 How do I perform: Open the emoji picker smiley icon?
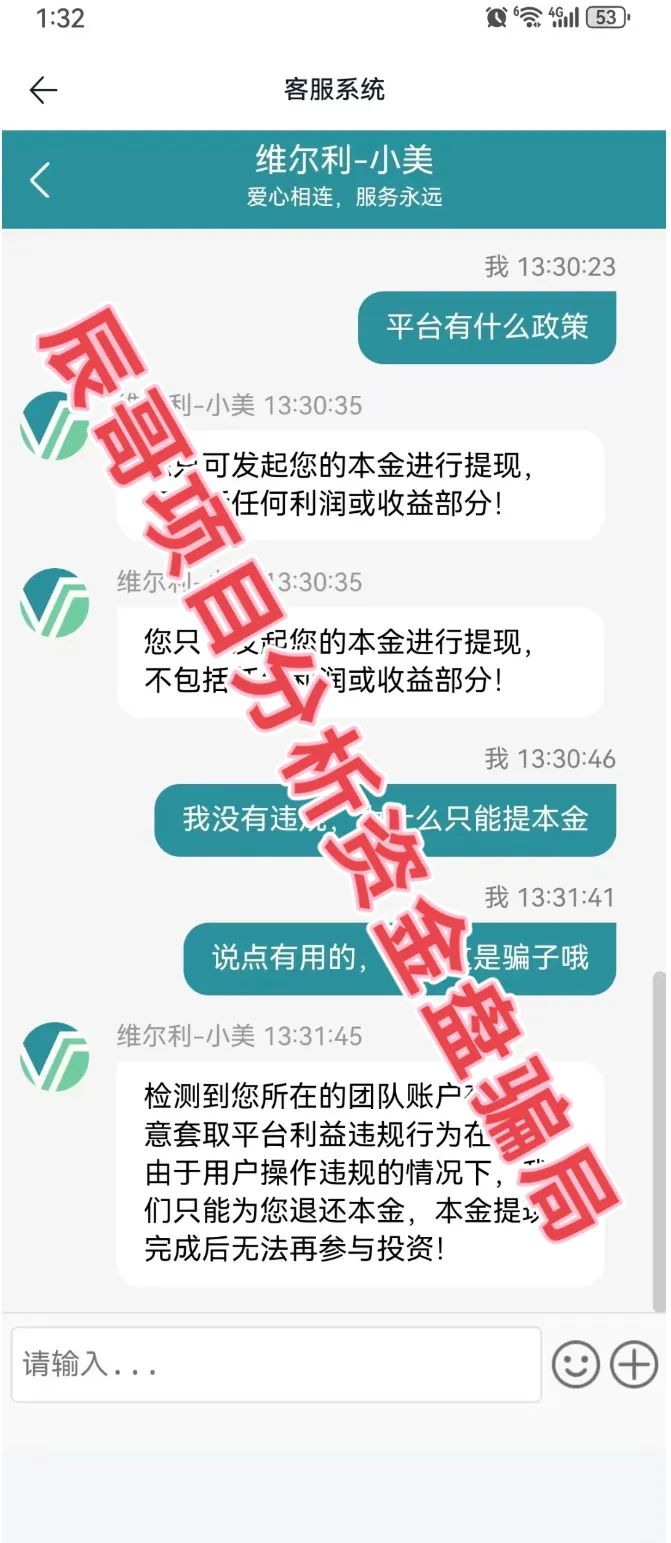tap(576, 1364)
